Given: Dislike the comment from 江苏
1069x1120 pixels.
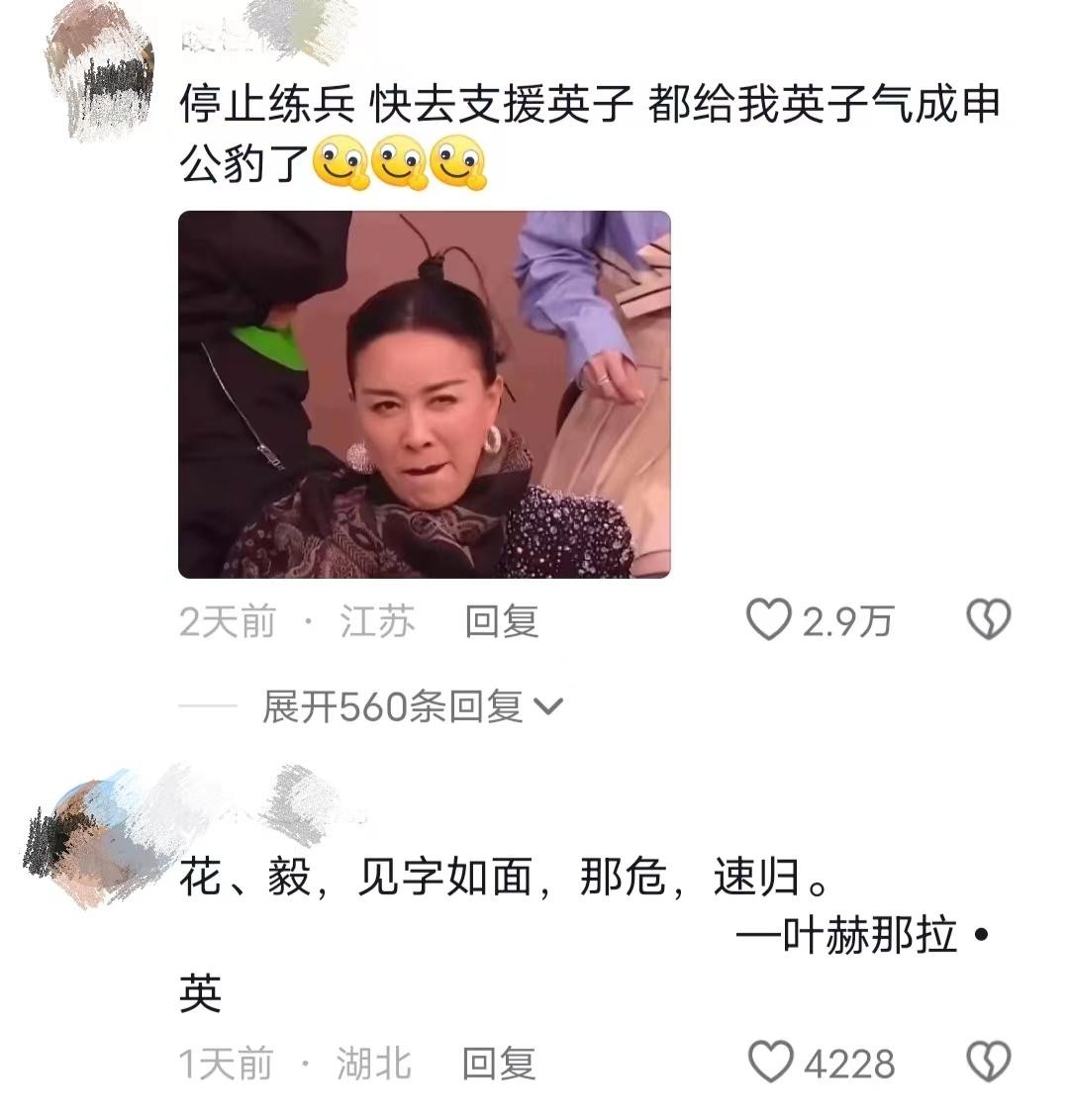Looking at the screenshot, I should pos(988,621).
